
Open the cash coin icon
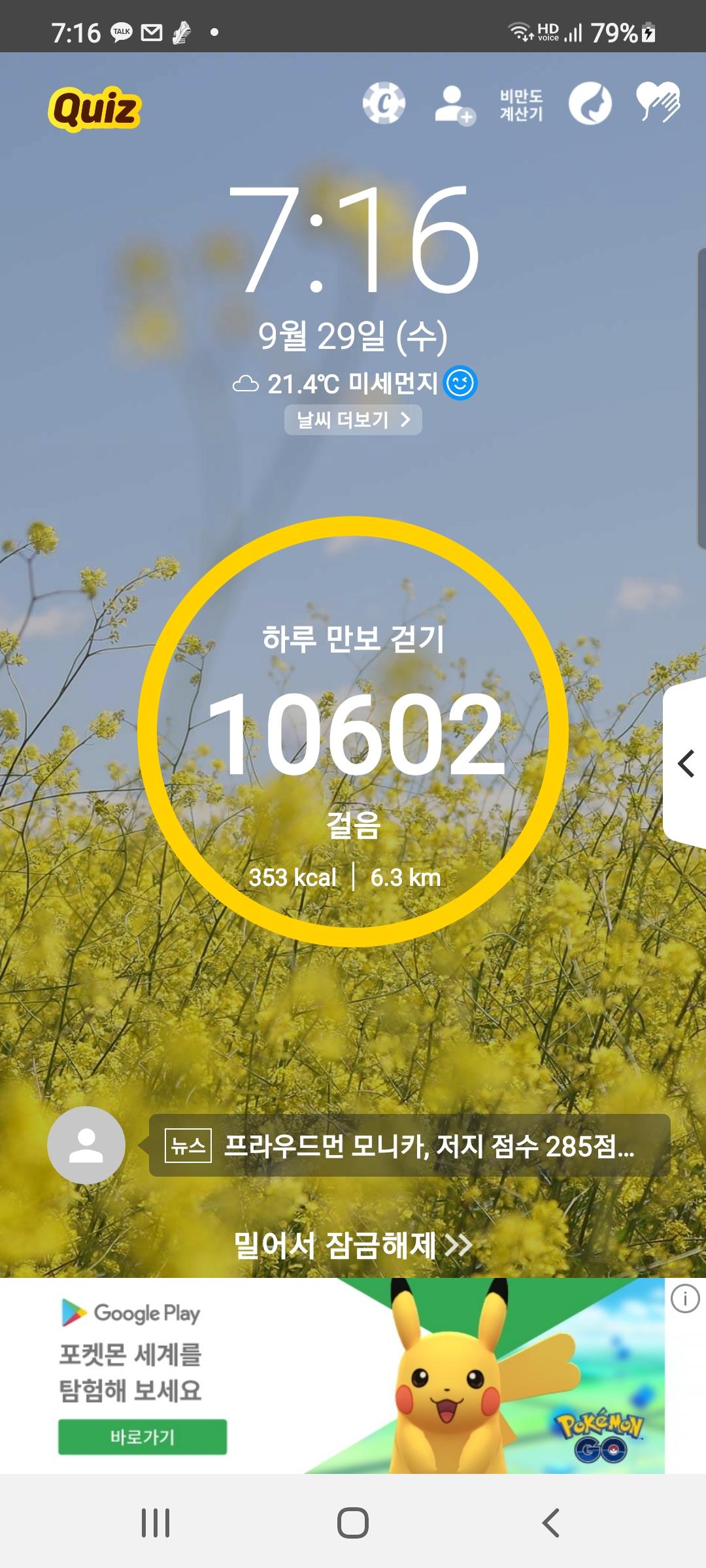[384, 104]
